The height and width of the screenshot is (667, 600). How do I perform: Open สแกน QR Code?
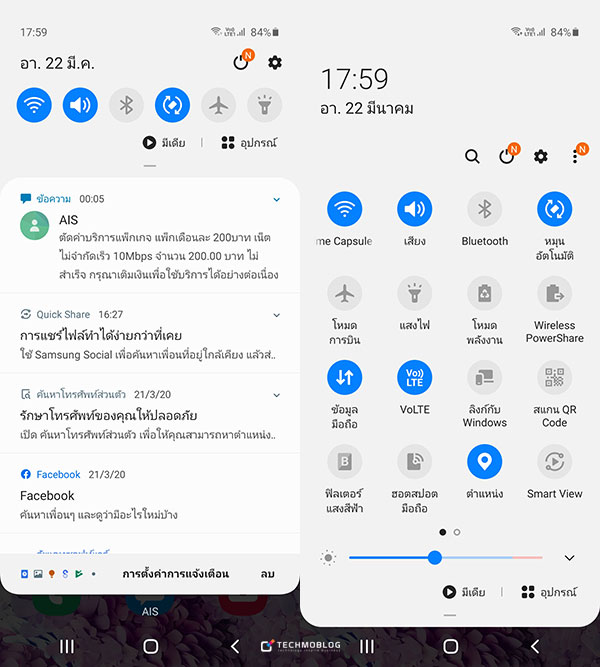click(554, 377)
